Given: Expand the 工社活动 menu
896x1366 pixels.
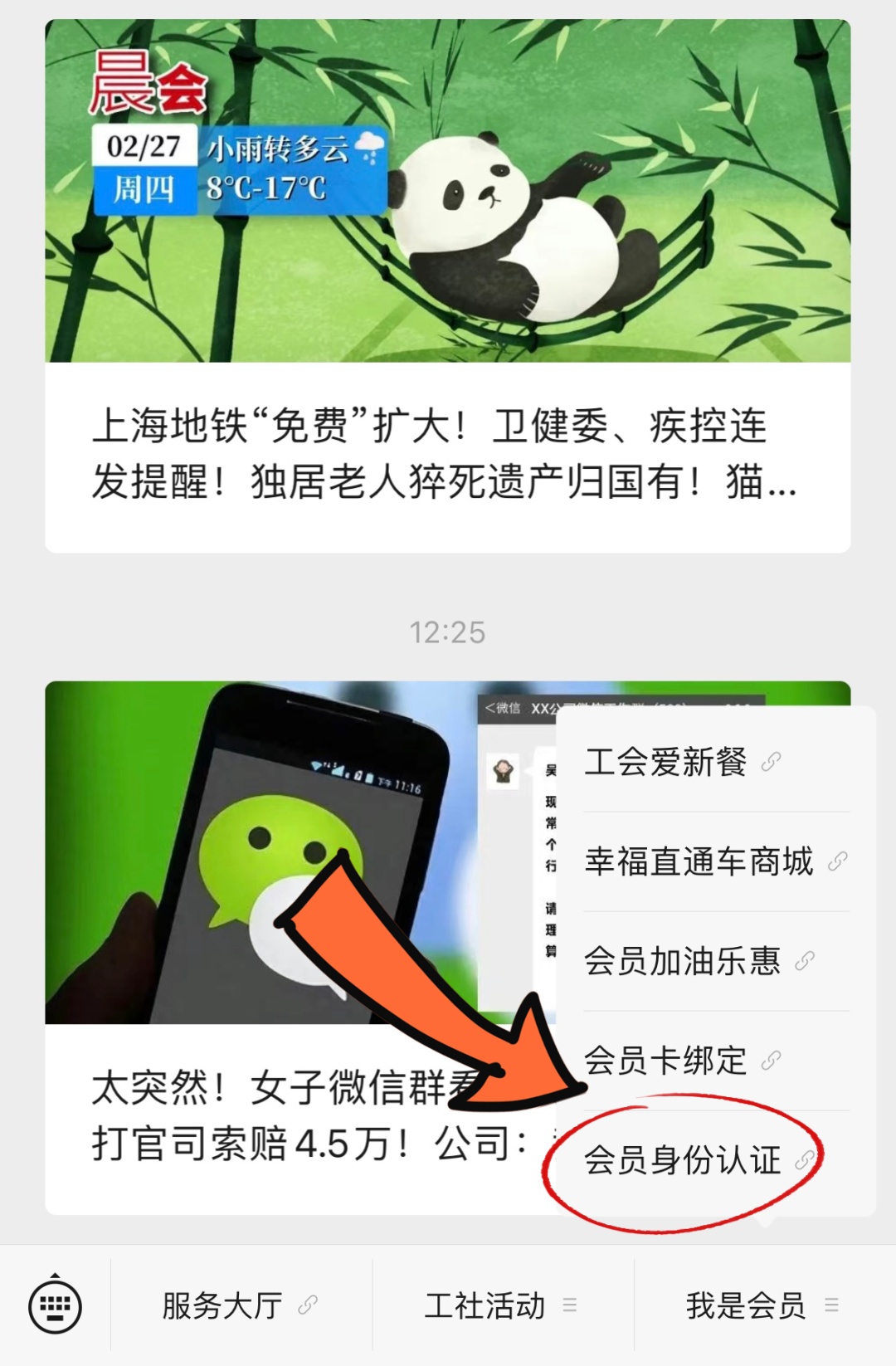Looking at the screenshot, I should pyautogui.click(x=503, y=1305).
